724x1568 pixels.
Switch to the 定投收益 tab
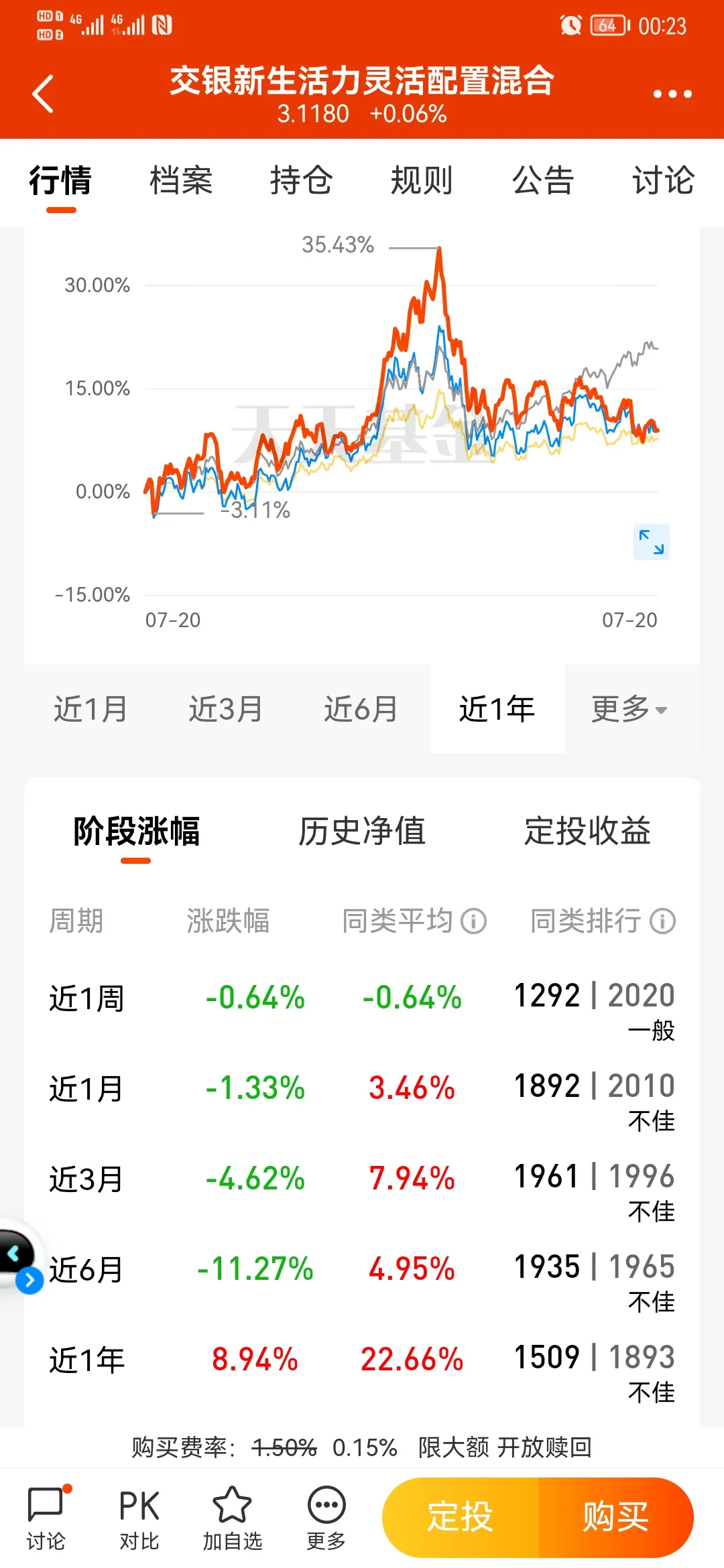click(x=587, y=832)
